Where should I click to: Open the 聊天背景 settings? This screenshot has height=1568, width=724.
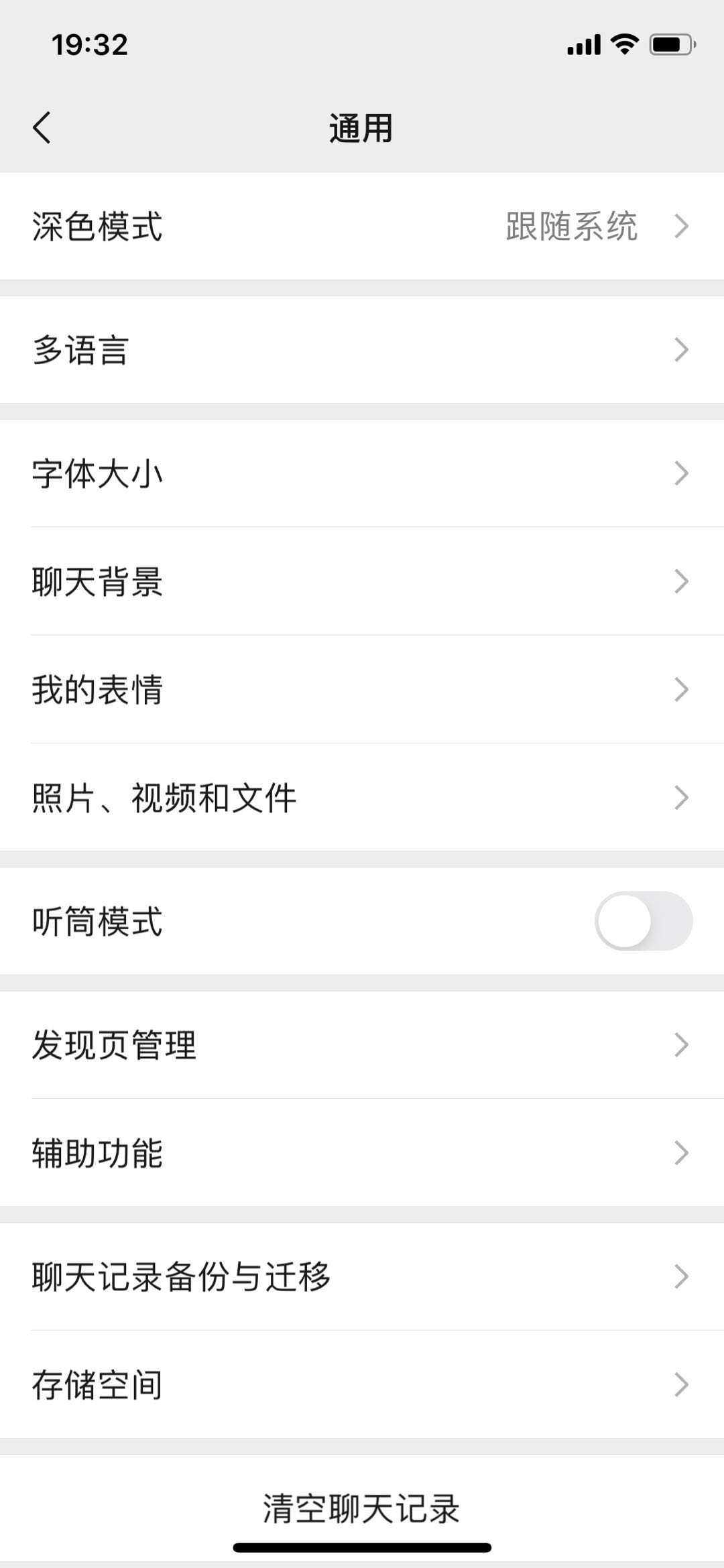tap(362, 581)
